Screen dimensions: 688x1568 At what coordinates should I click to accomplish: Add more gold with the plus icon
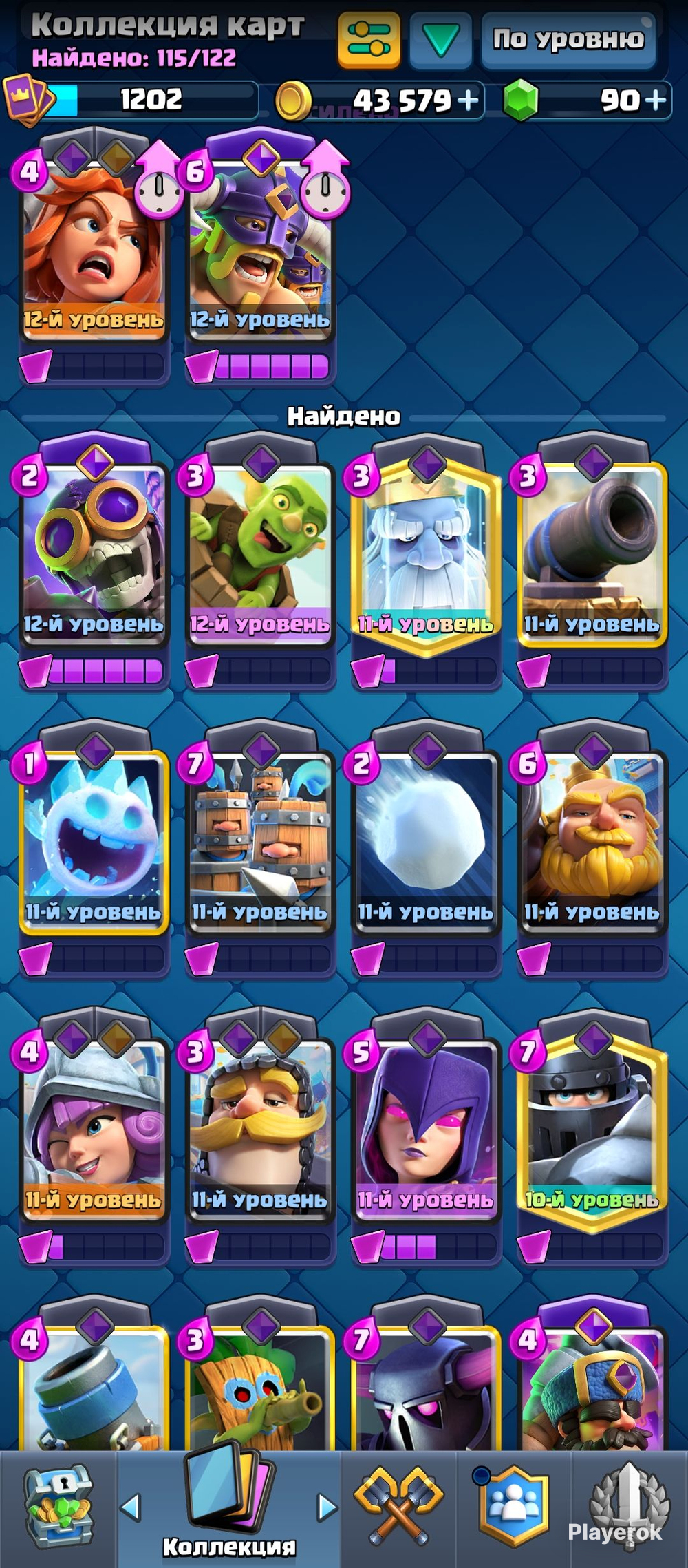click(x=468, y=100)
